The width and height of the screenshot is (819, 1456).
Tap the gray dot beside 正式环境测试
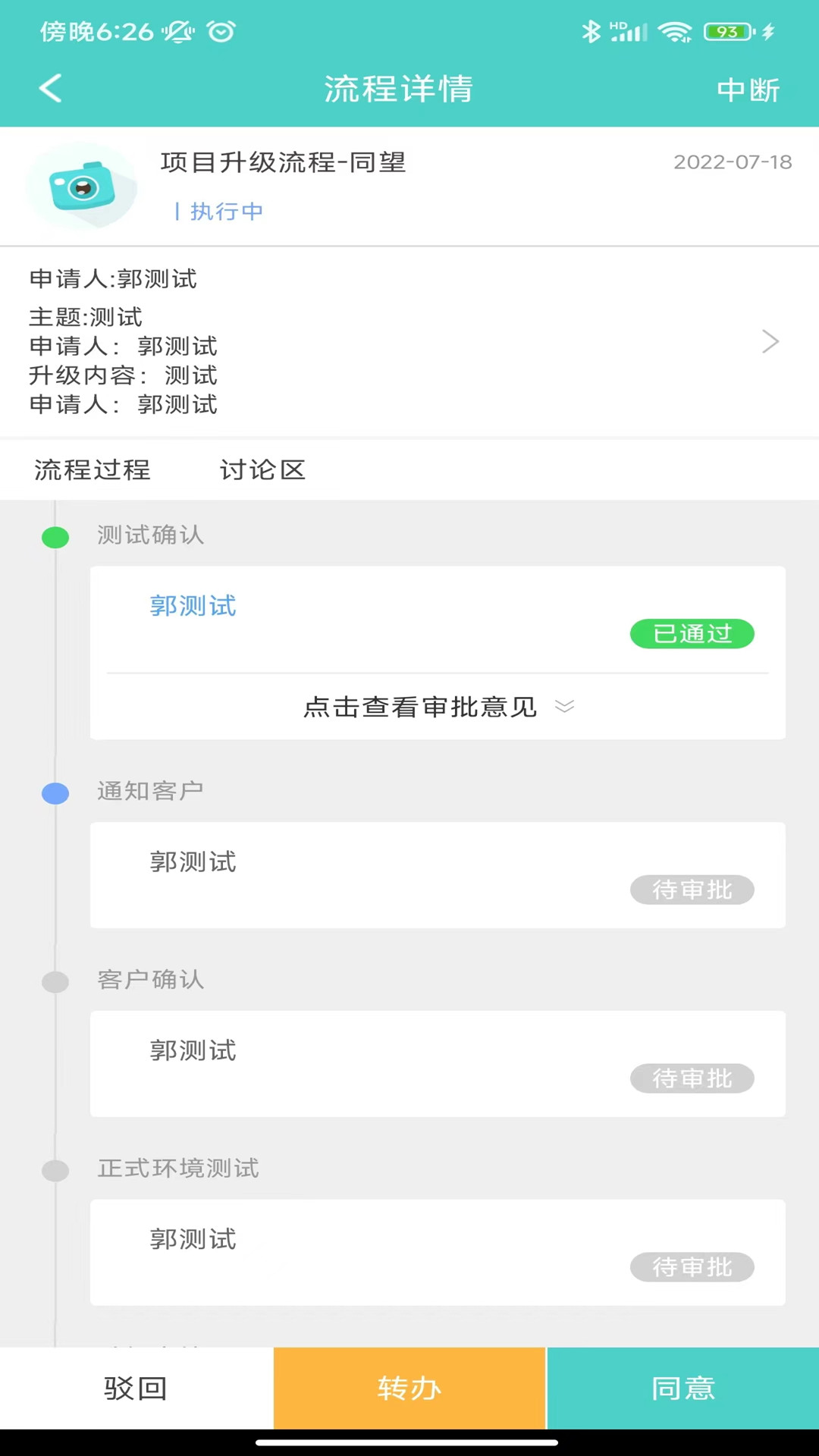pos(55,1170)
